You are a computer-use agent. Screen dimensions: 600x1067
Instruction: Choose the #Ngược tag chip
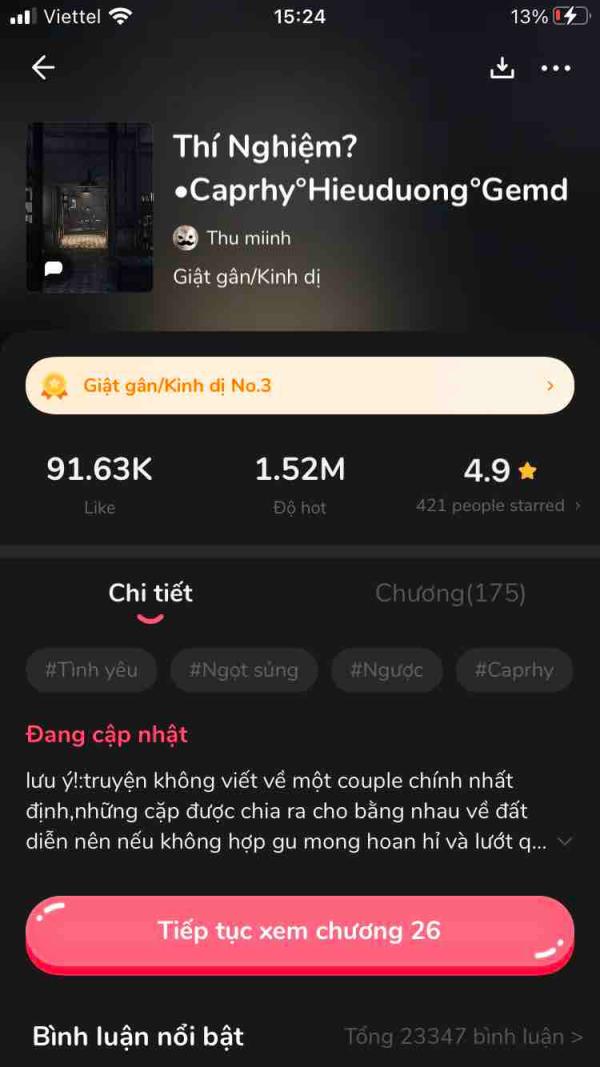click(x=386, y=670)
